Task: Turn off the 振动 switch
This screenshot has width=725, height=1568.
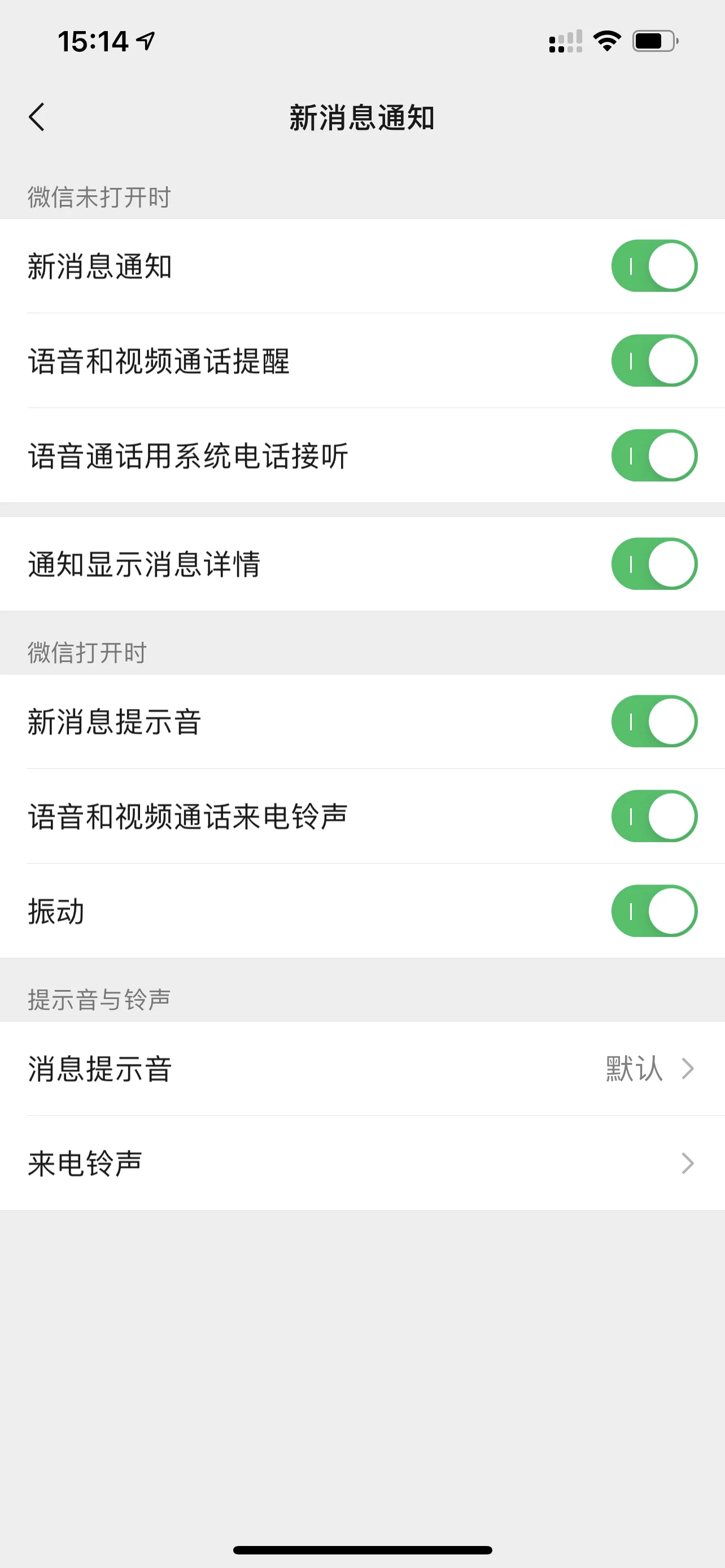Action: coord(654,911)
